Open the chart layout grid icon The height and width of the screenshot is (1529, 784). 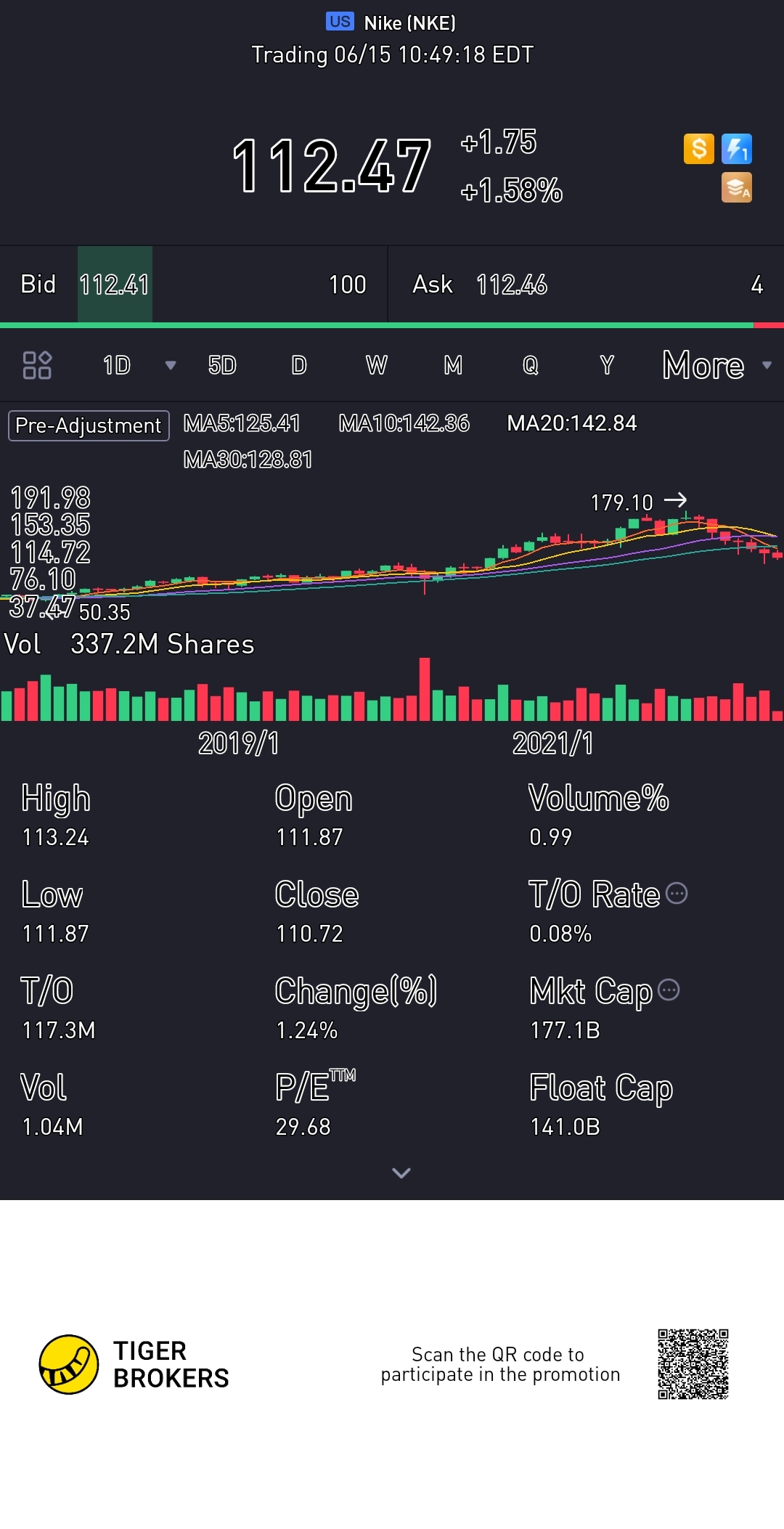[x=37, y=365]
